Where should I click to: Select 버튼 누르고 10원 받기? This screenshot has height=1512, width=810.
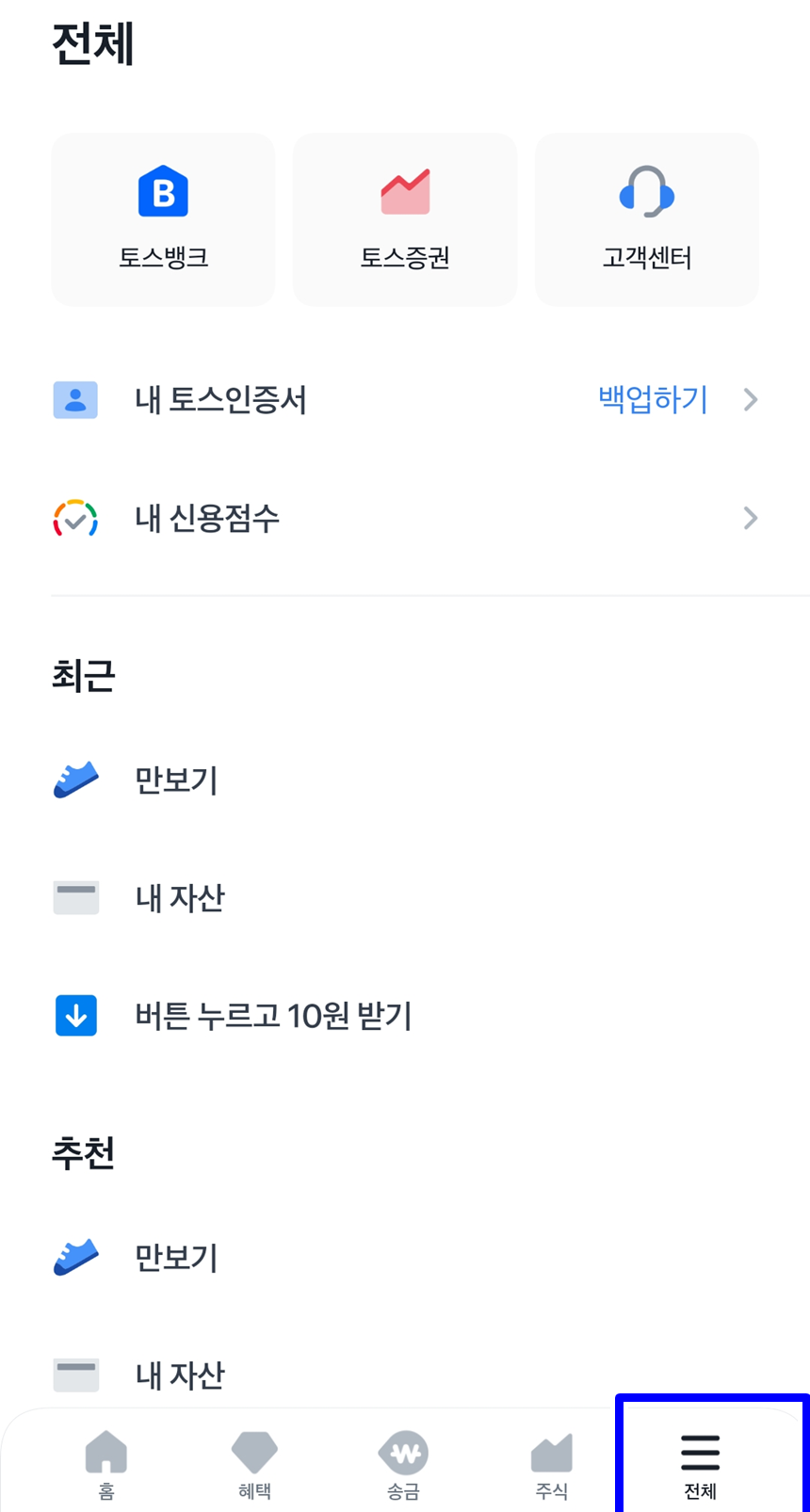click(x=273, y=1016)
